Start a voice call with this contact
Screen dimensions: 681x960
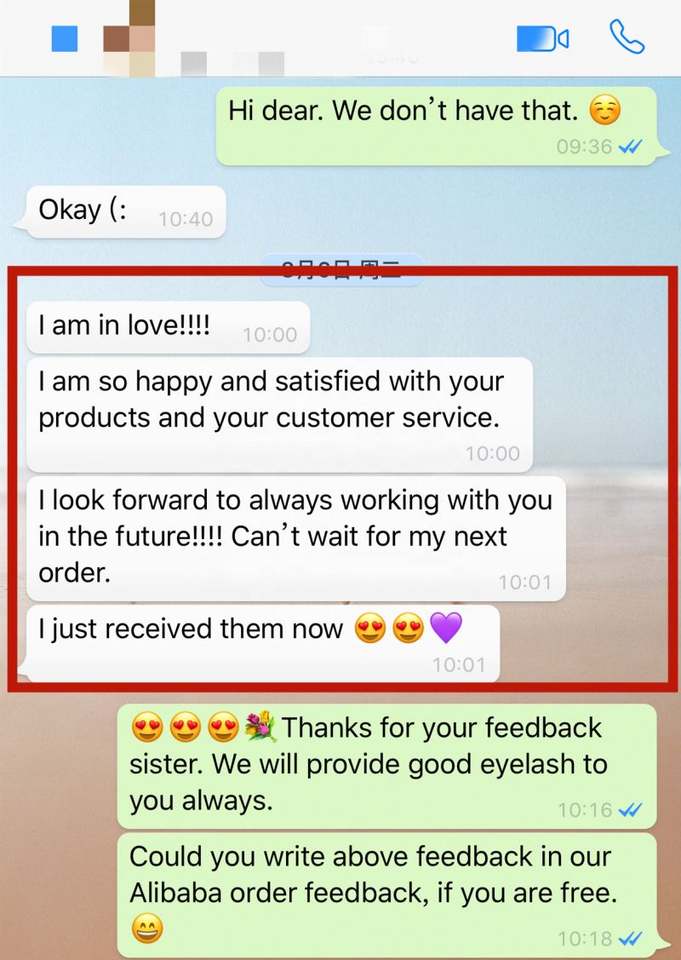point(626,37)
